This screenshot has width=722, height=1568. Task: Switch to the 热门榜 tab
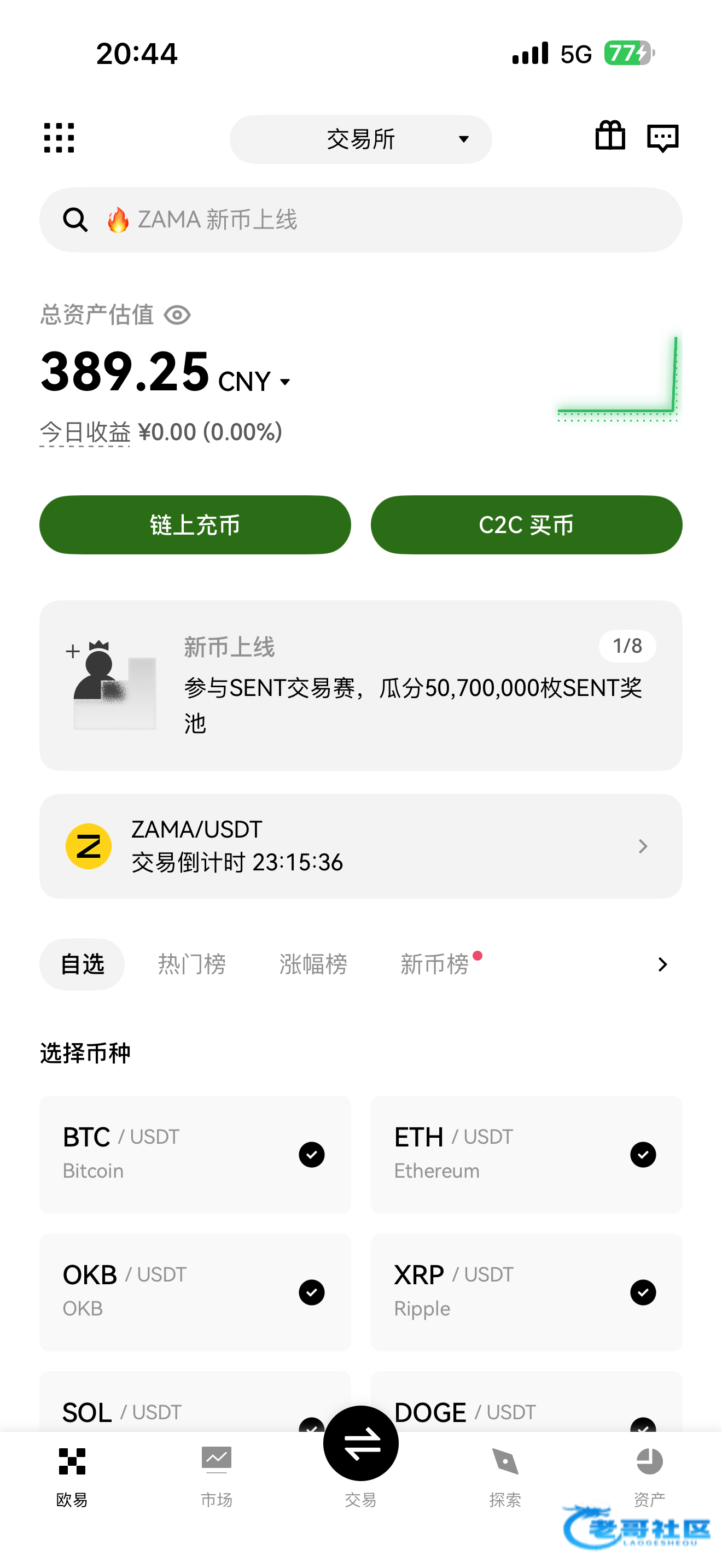point(192,964)
